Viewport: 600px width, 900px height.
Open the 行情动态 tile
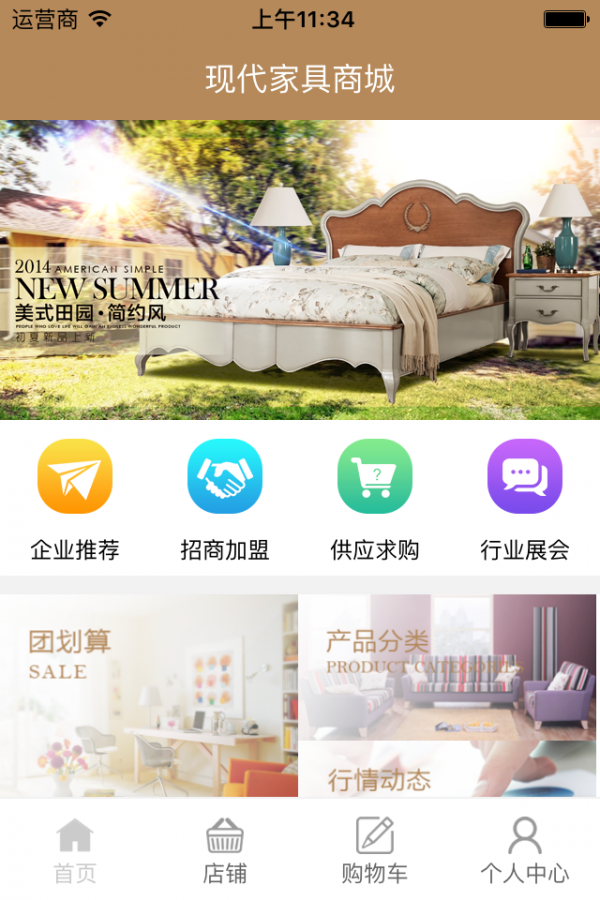click(x=447, y=770)
